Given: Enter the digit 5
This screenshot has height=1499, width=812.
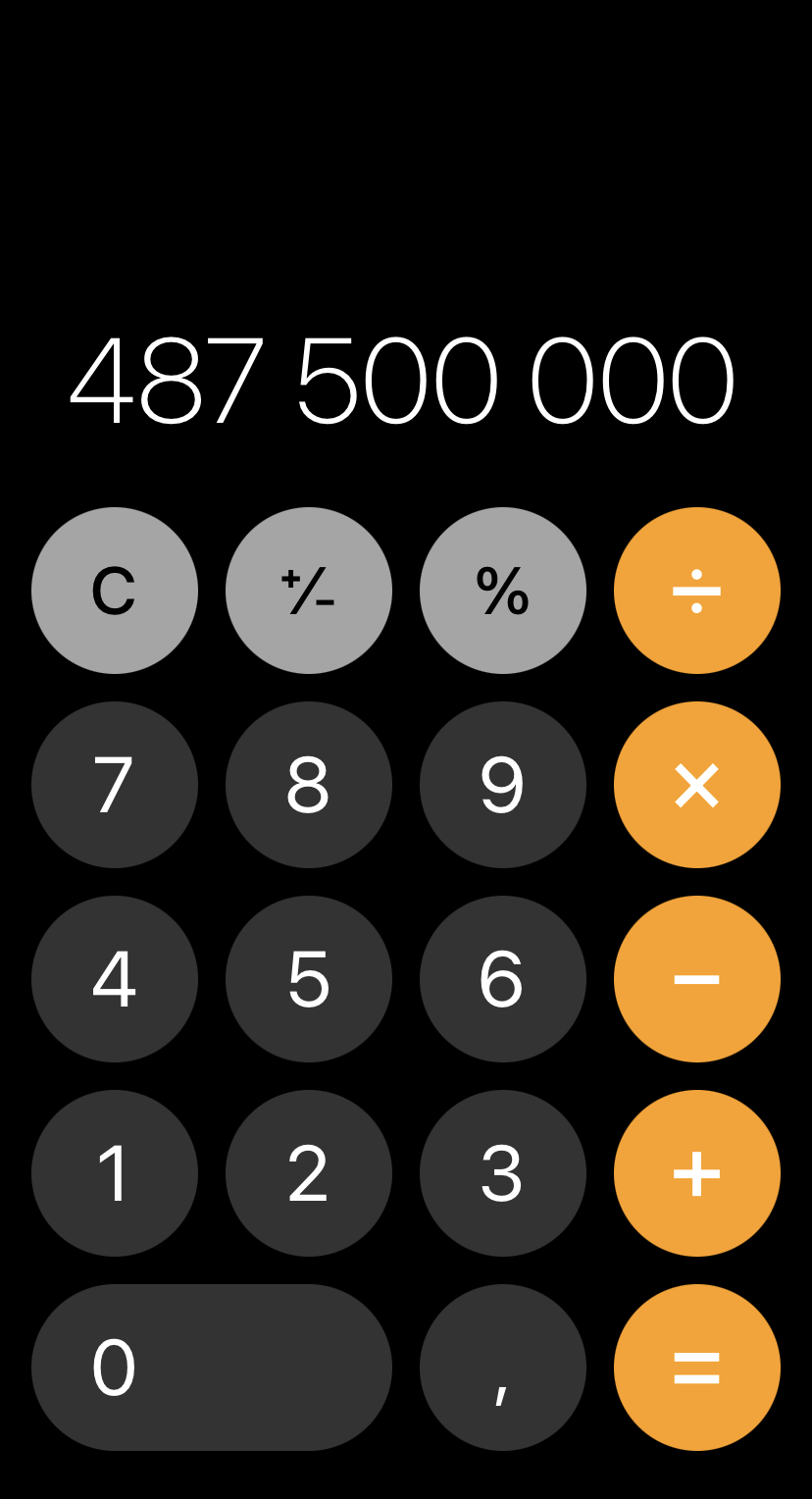Looking at the screenshot, I should pyautogui.click(x=309, y=979).
